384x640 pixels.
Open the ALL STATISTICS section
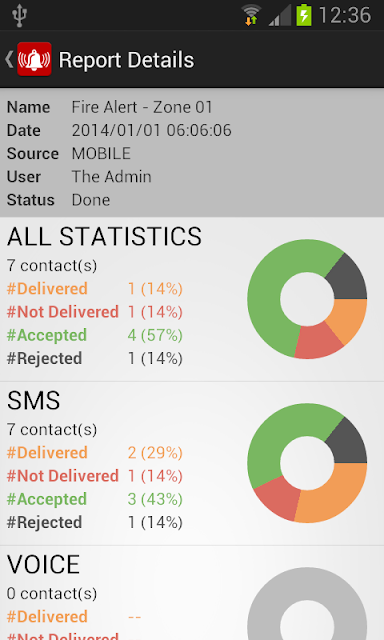pyautogui.click(x=192, y=299)
